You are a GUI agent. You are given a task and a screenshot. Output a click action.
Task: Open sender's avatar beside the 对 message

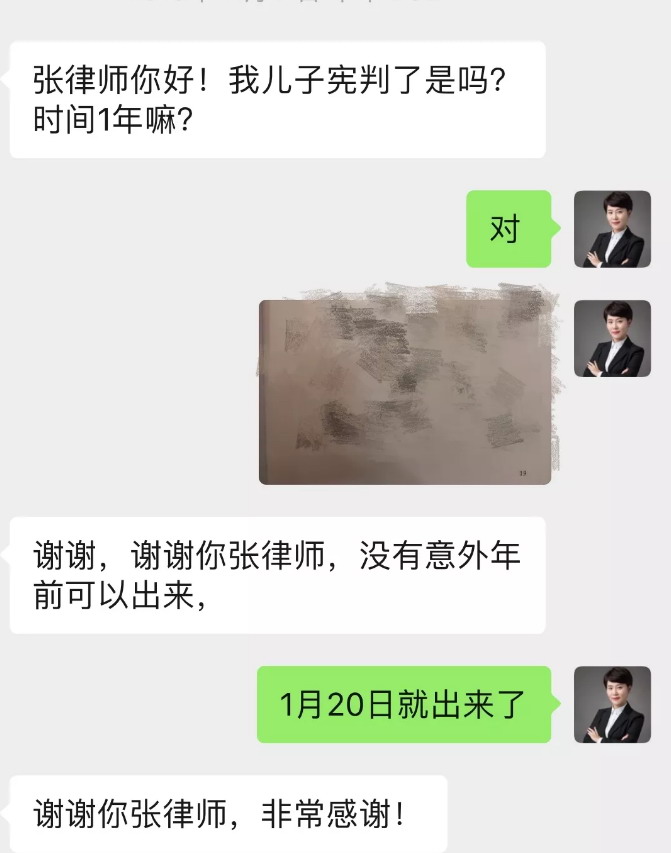point(612,229)
